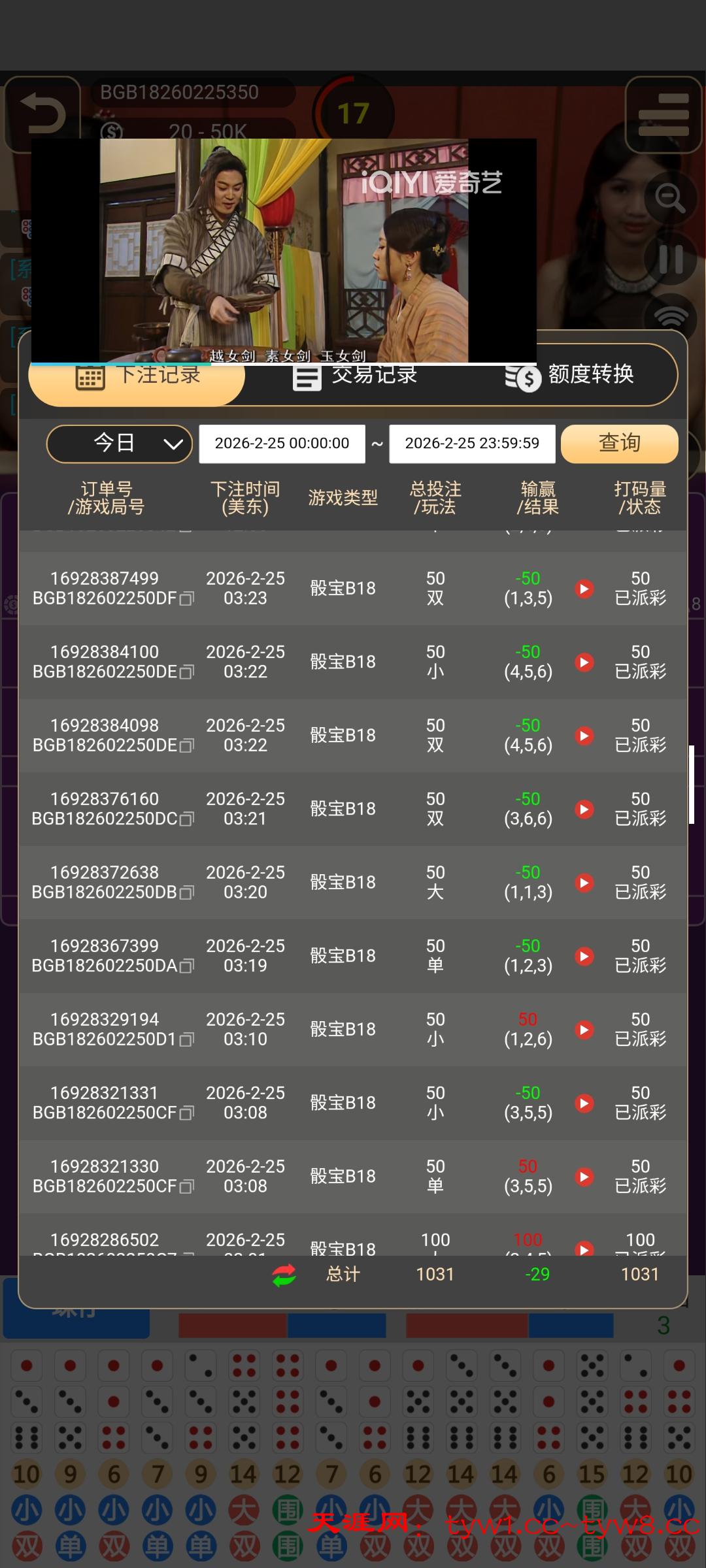Switch to 交易记录 tab
This screenshot has width=706, height=1568.
click(355, 376)
